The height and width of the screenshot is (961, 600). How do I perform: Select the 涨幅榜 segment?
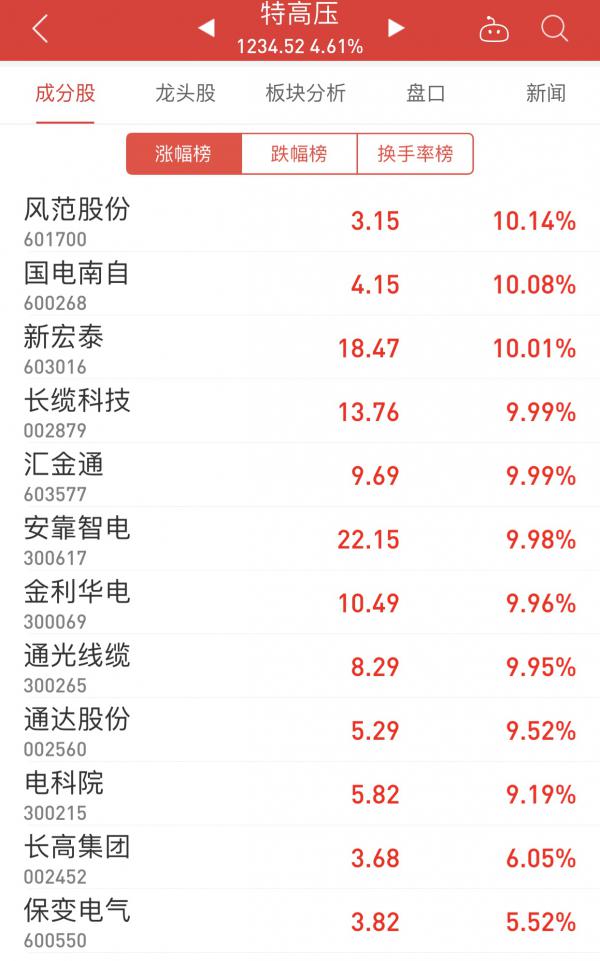184,153
